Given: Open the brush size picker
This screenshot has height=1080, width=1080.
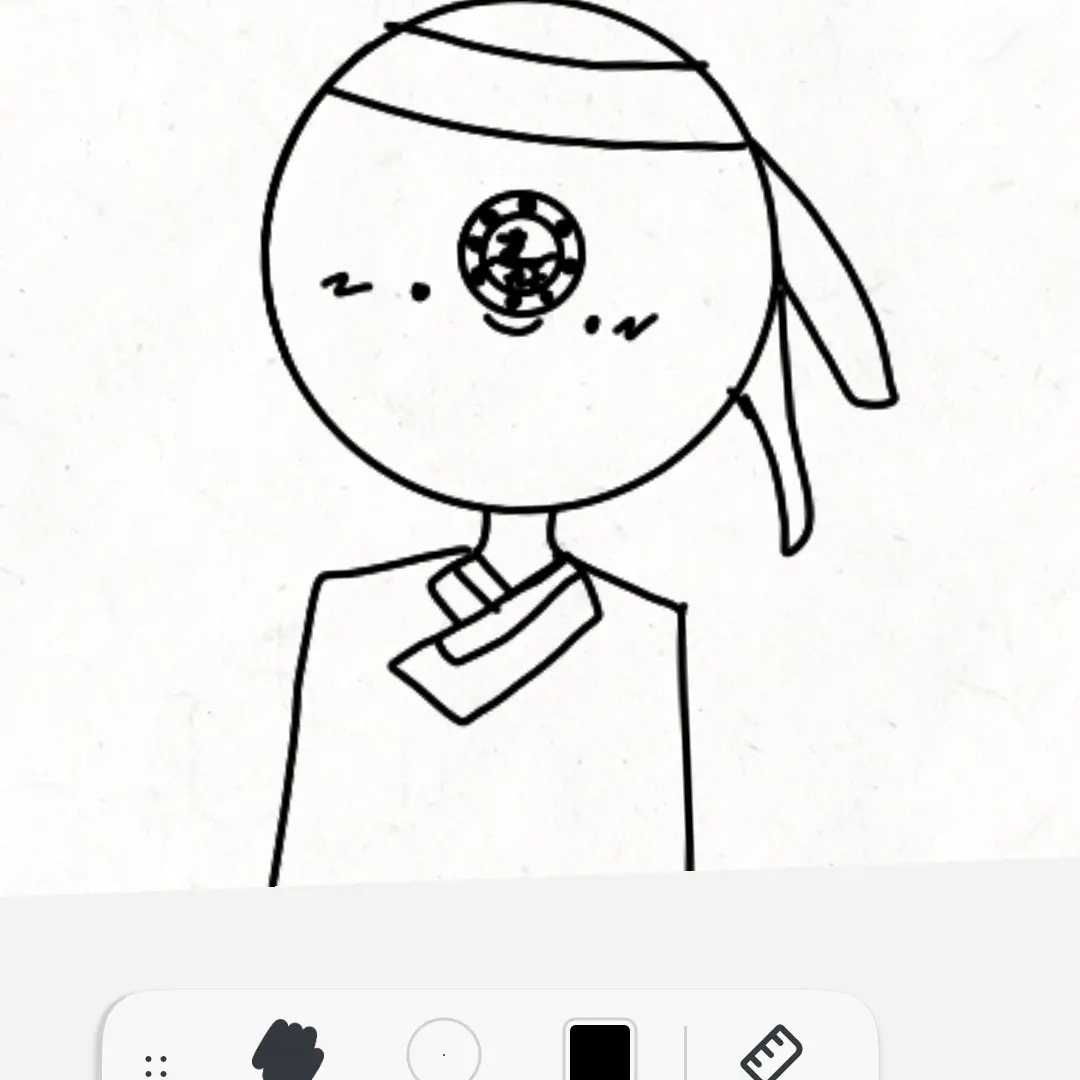Looking at the screenshot, I should [x=443, y=1053].
